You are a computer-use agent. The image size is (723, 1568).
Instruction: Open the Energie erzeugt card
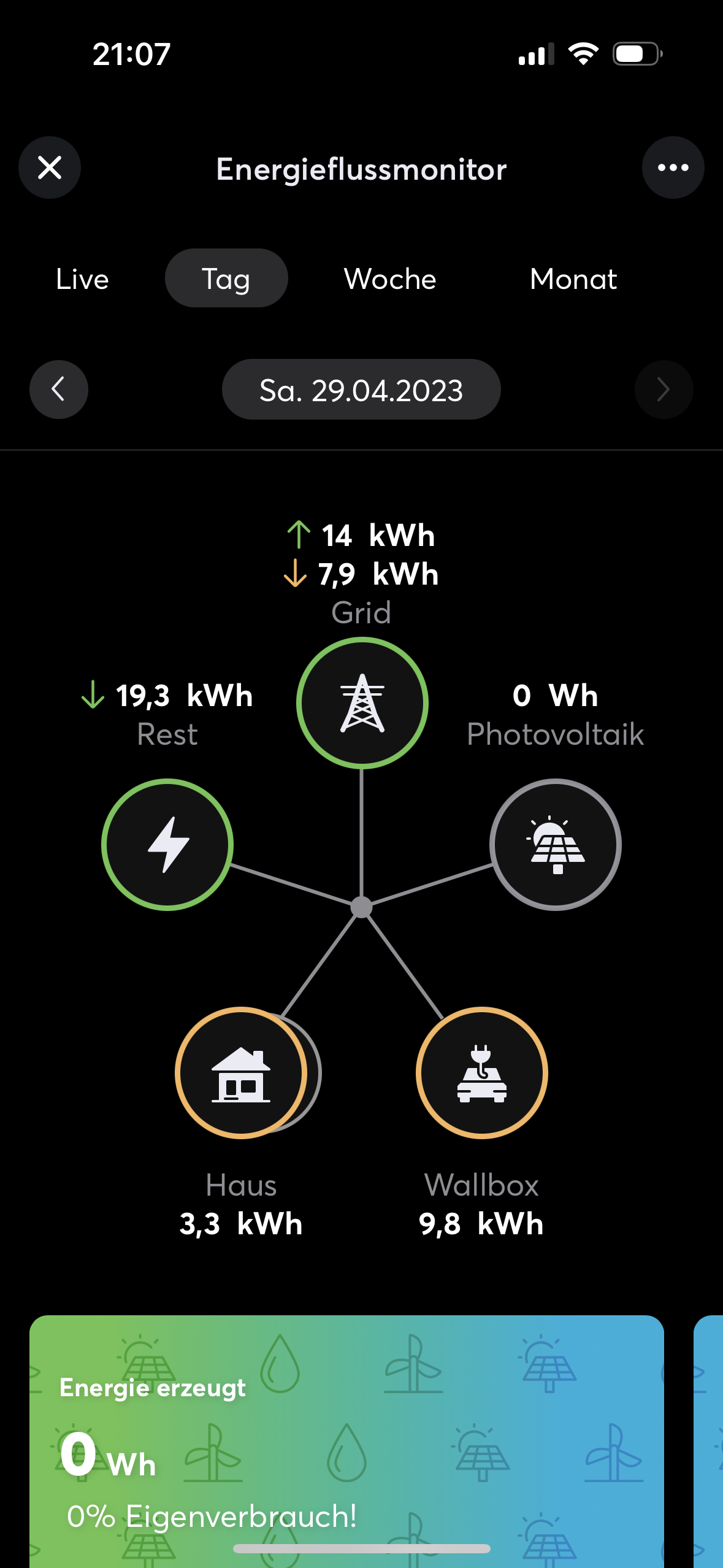point(346,1442)
